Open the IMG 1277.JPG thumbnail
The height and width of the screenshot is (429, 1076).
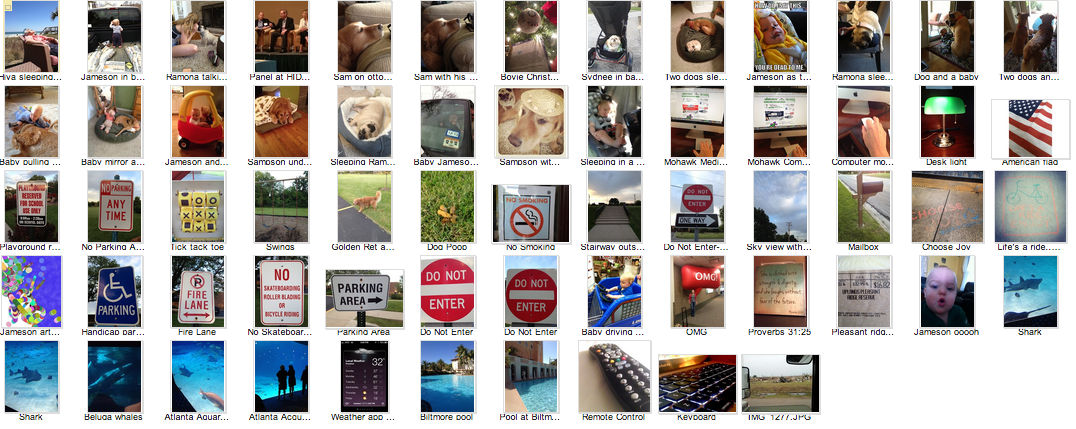[x=780, y=381]
